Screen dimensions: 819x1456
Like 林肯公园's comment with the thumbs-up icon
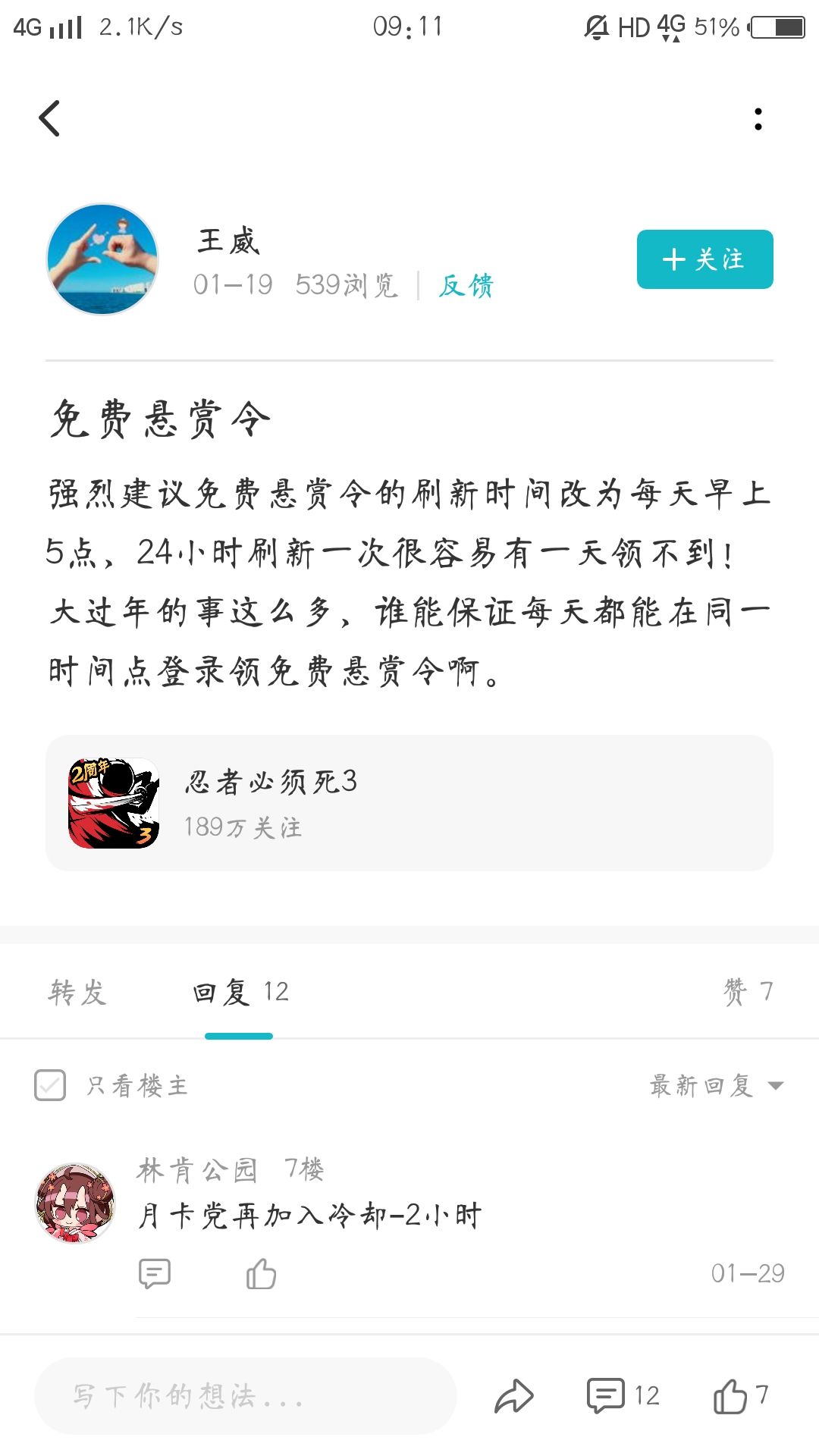coord(262,1272)
